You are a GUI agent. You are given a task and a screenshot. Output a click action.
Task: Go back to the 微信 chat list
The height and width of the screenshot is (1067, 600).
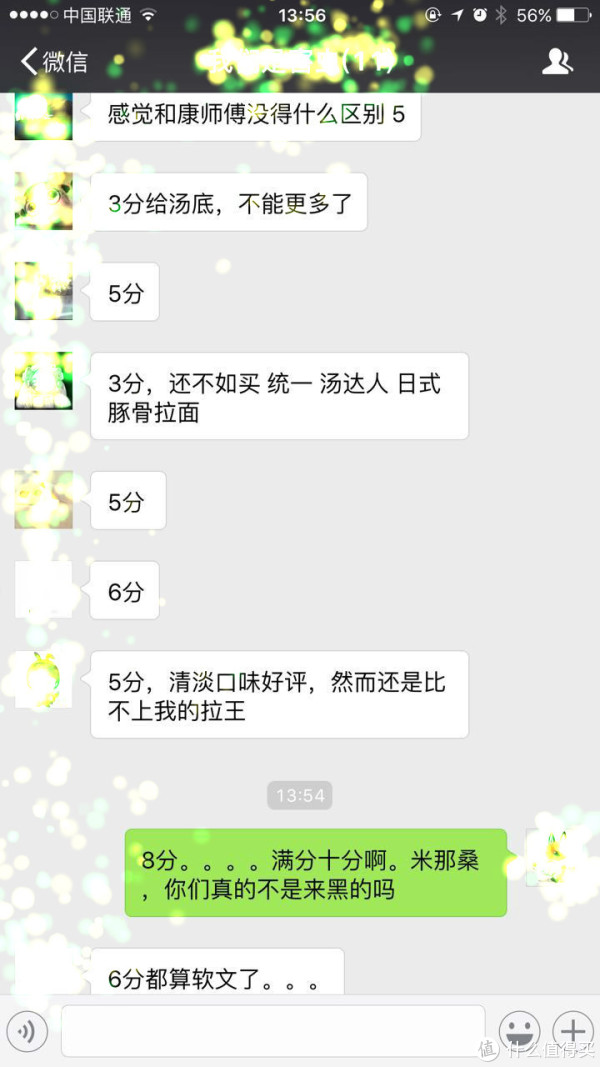coord(54,62)
